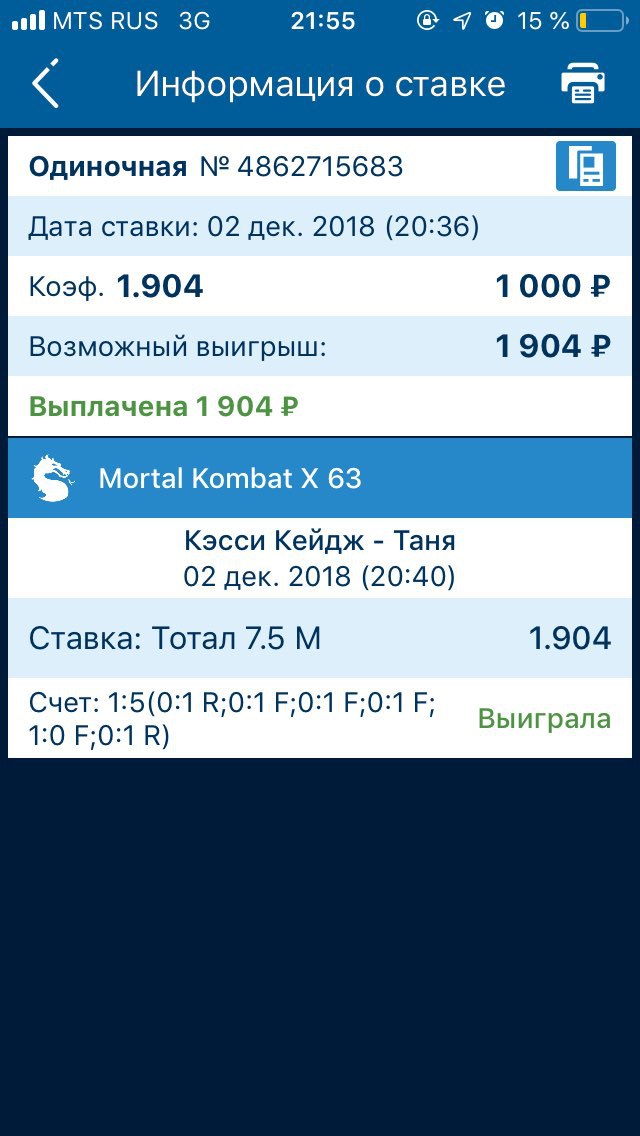The image size is (640, 1136).
Task: Open the Mortal Kombat X 63 event
Action: (x=320, y=477)
